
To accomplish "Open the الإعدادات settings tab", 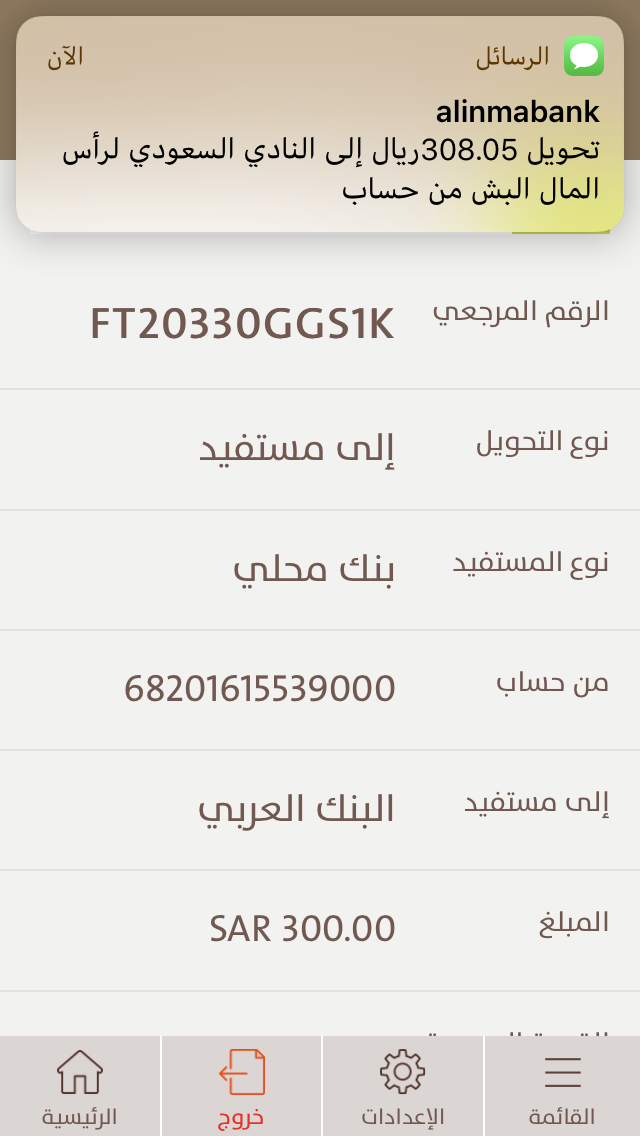I will point(402,1086).
